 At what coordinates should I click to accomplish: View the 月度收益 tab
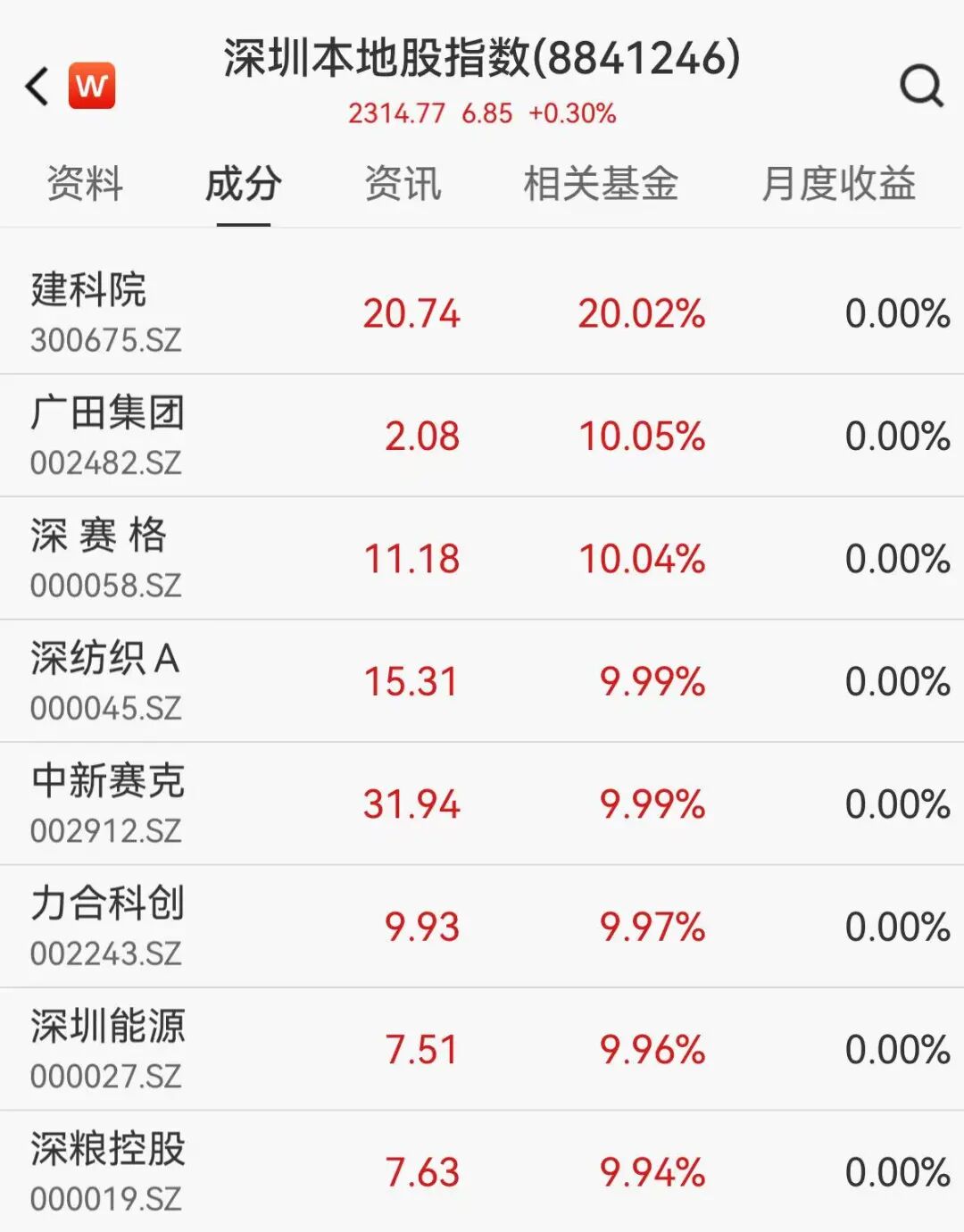[x=838, y=185]
